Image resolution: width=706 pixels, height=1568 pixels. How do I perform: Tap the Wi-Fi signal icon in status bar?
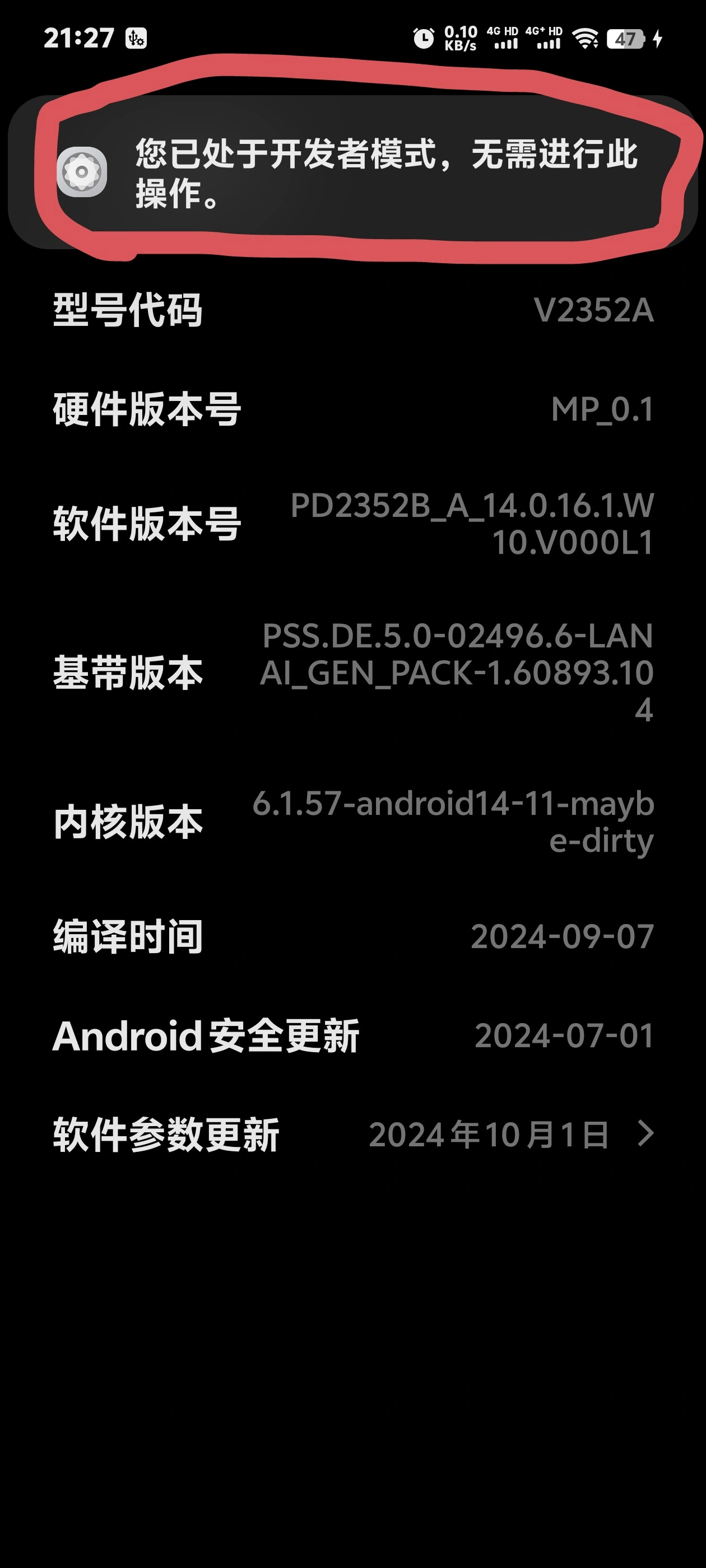(x=586, y=38)
